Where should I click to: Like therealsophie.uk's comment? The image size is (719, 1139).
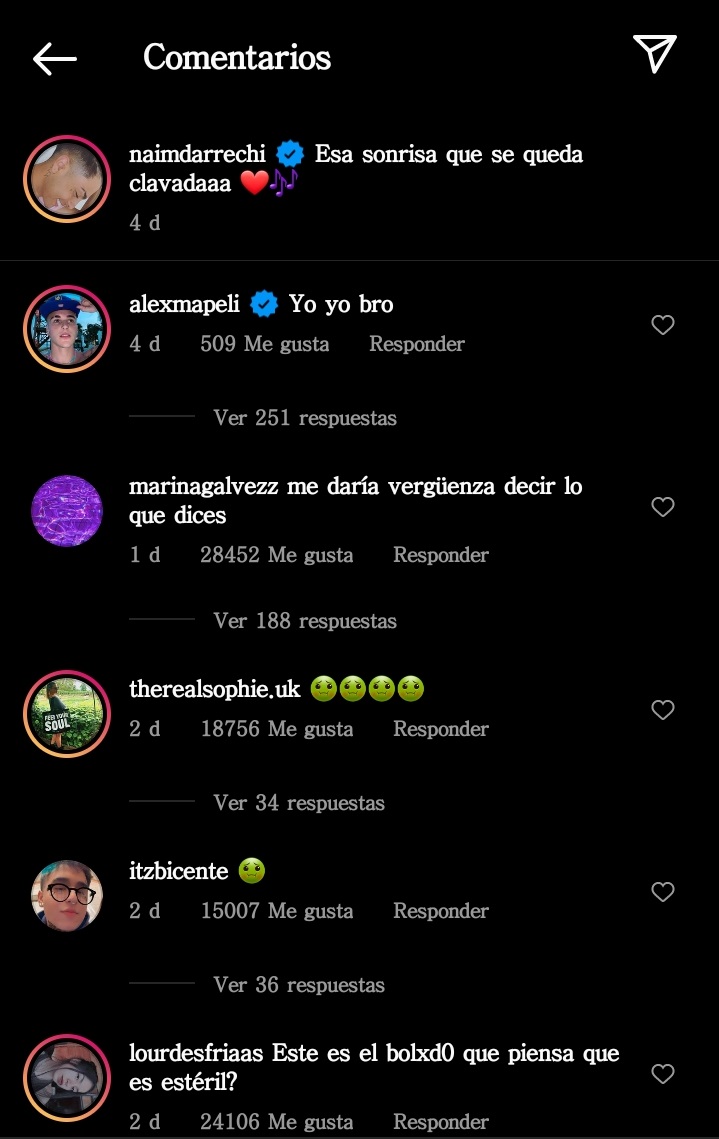tap(663, 710)
